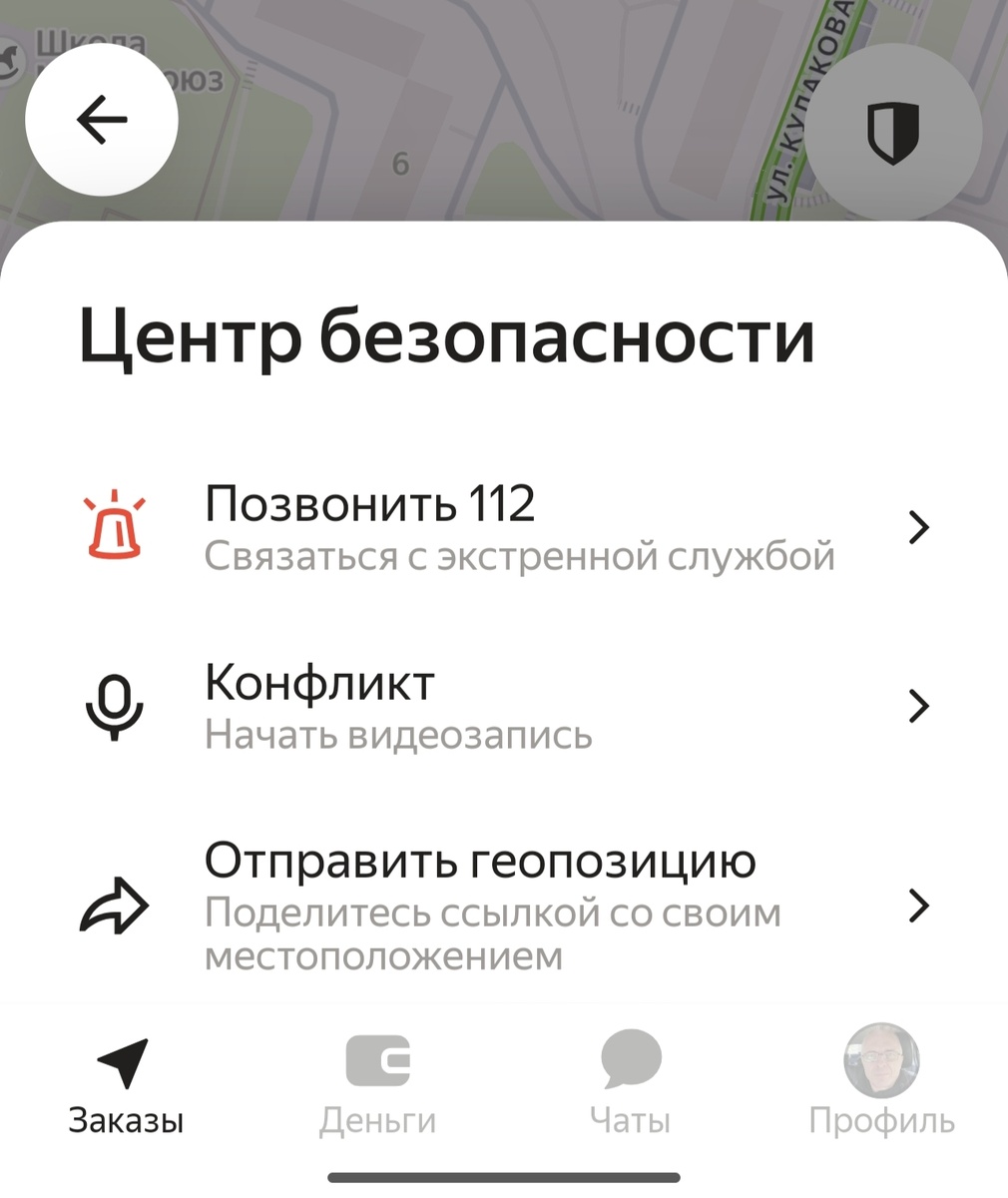
Task: Open the Деньги wallet icon
Action: (x=377, y=1061)
